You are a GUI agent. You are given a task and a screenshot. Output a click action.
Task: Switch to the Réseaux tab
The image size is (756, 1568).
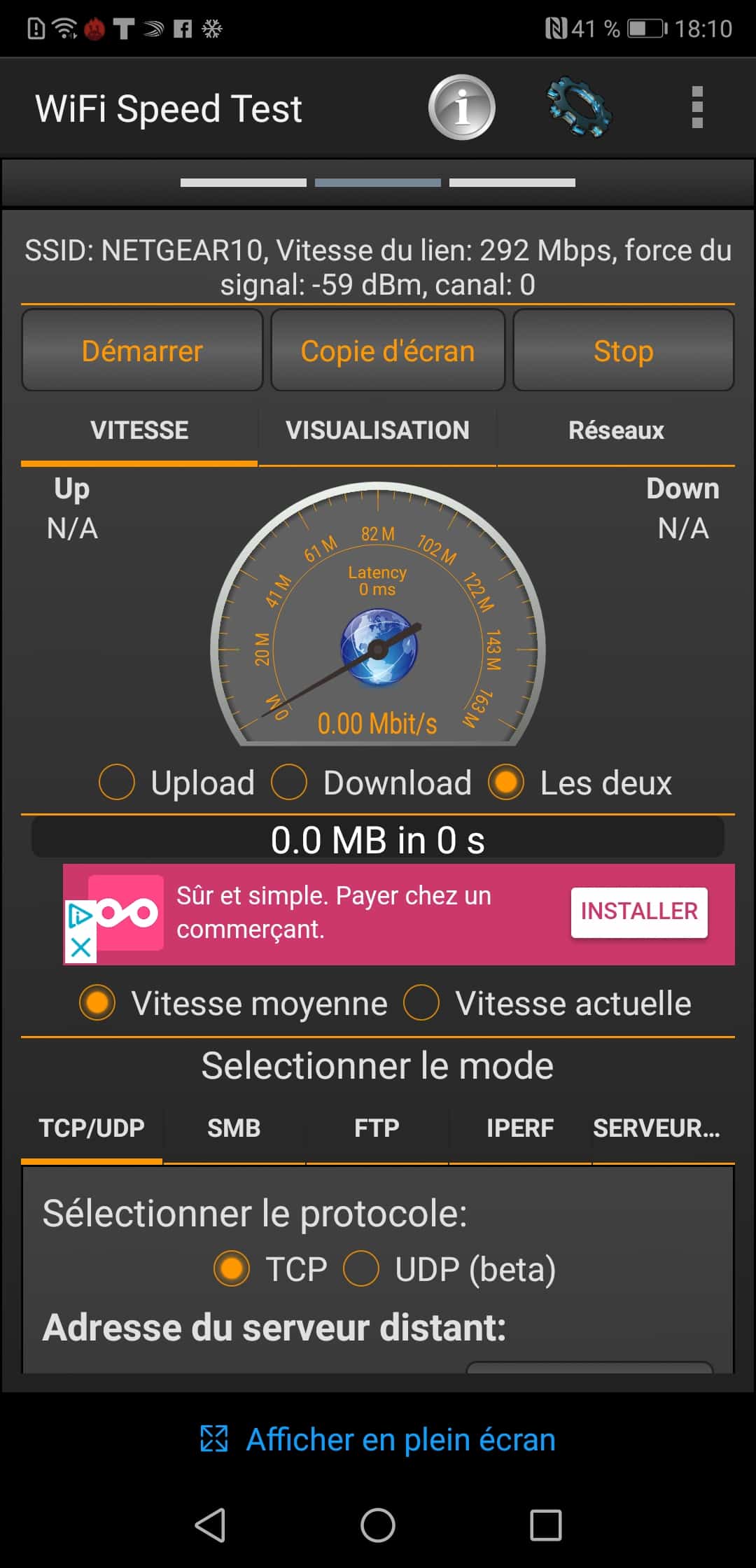point(616,430)
